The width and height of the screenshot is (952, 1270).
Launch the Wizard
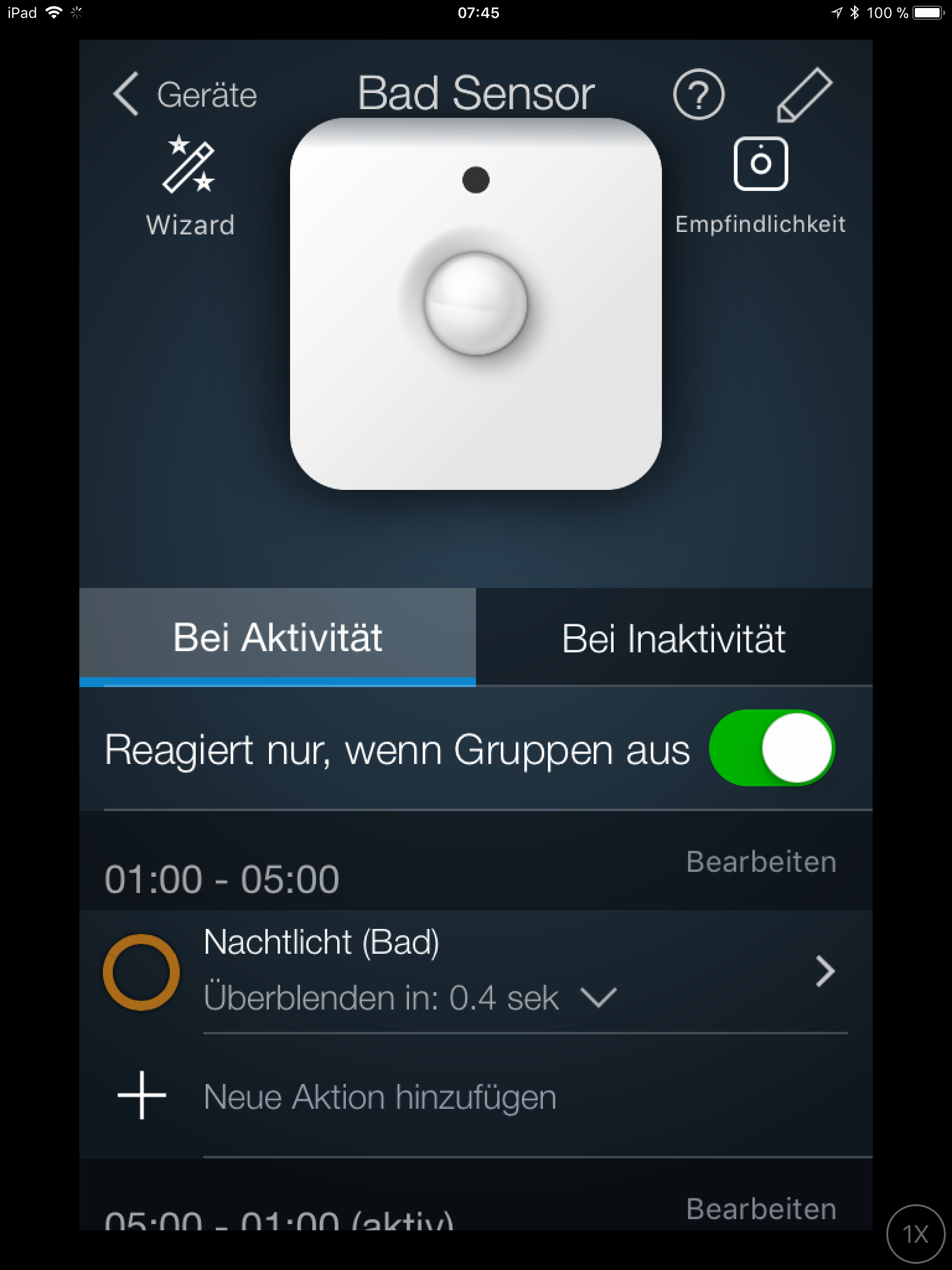(x=190, y=186)
